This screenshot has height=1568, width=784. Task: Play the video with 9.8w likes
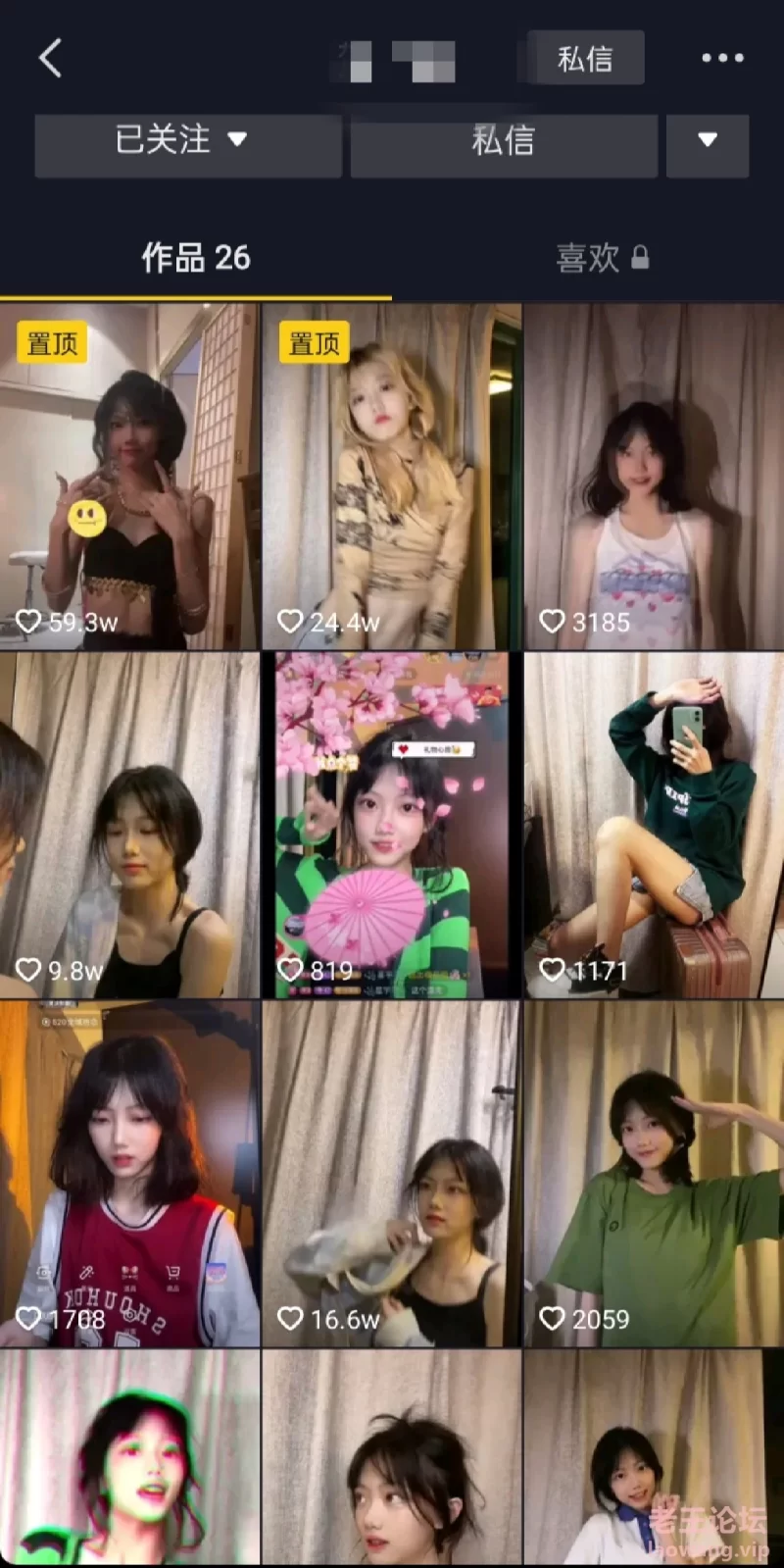(x=129, y=826)
